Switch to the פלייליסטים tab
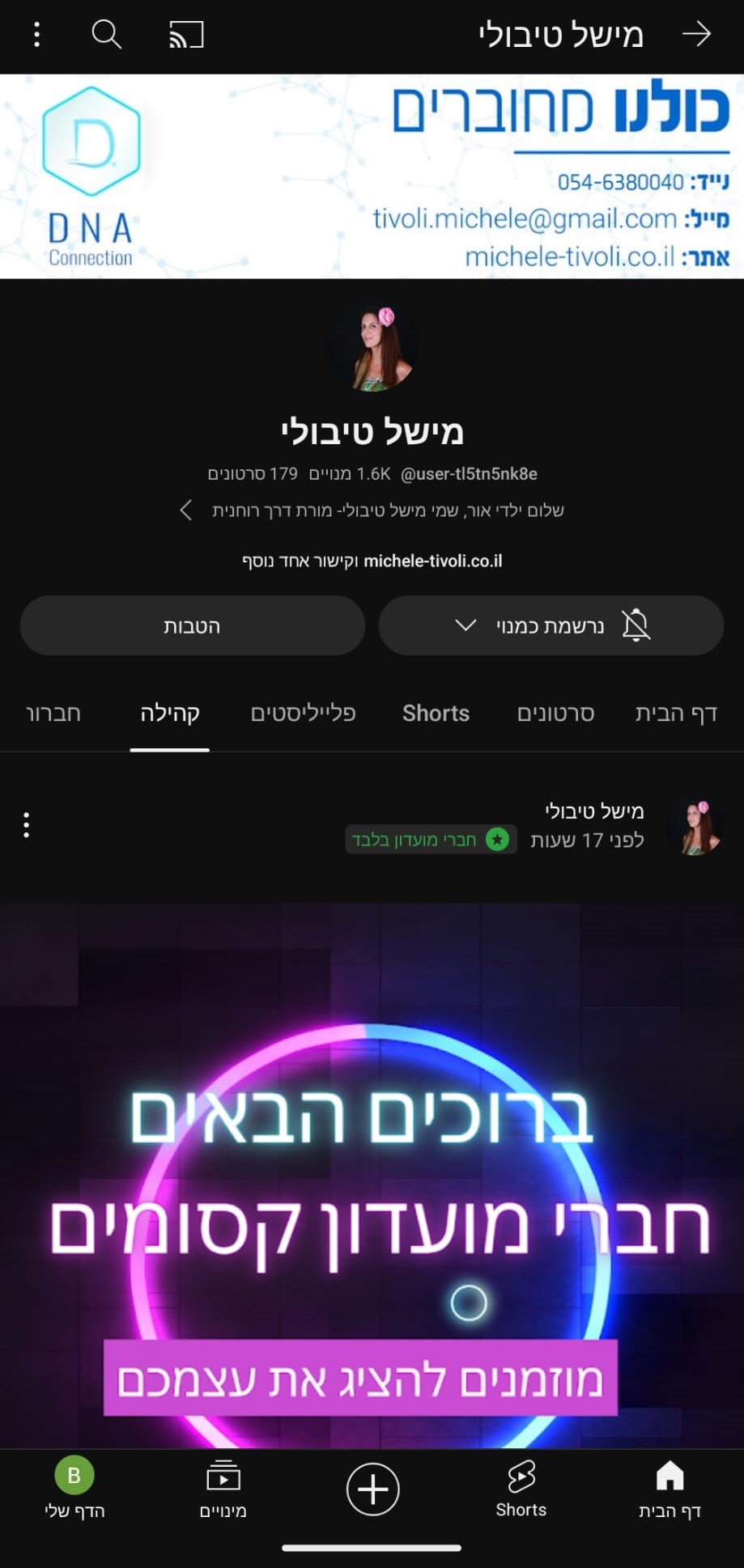Image resolution: width=744 pixels, height=1568 pixels. click(303, 713)
